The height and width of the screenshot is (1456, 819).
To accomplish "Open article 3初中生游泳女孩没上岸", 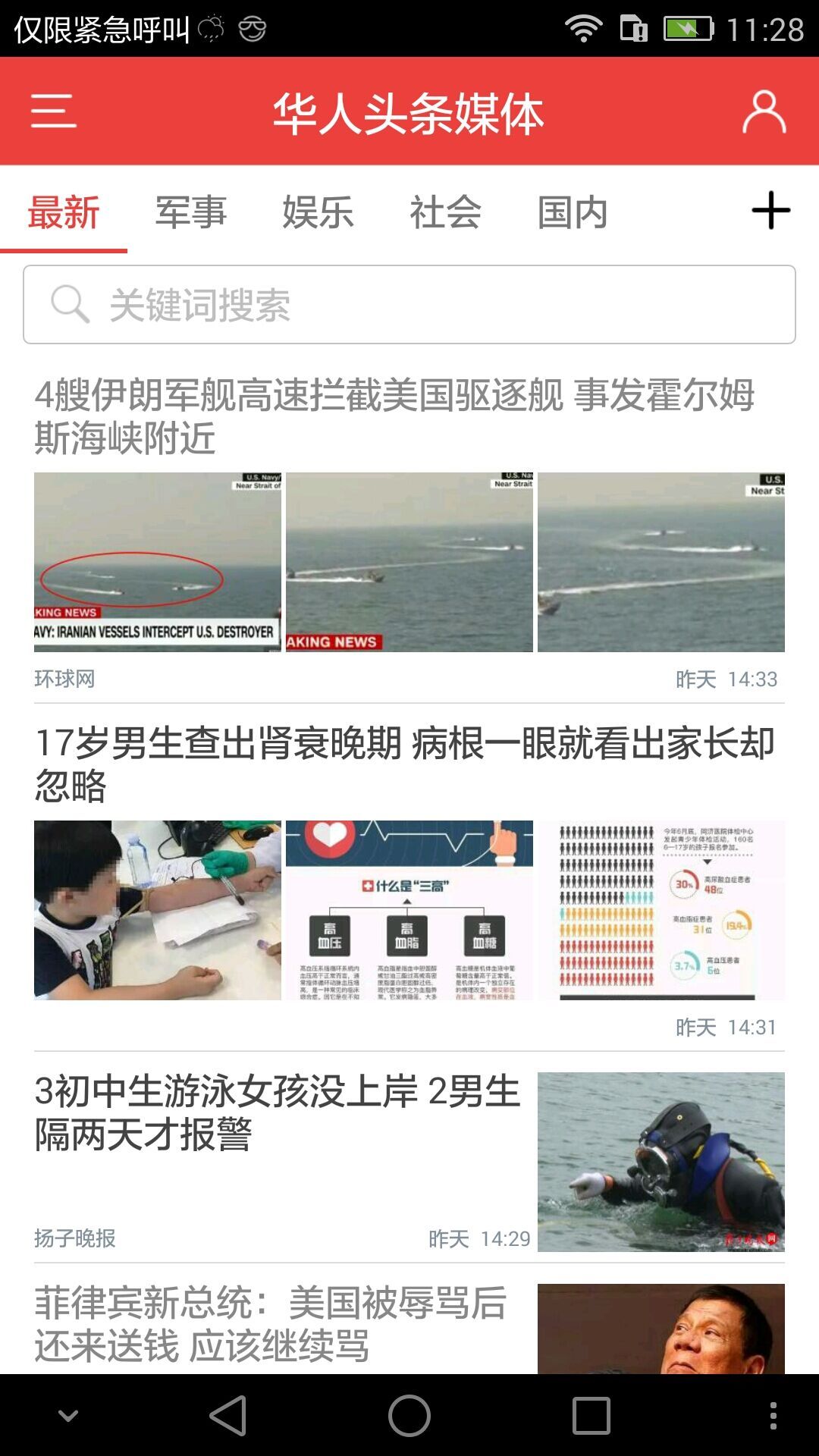I will coord(278,1112).
